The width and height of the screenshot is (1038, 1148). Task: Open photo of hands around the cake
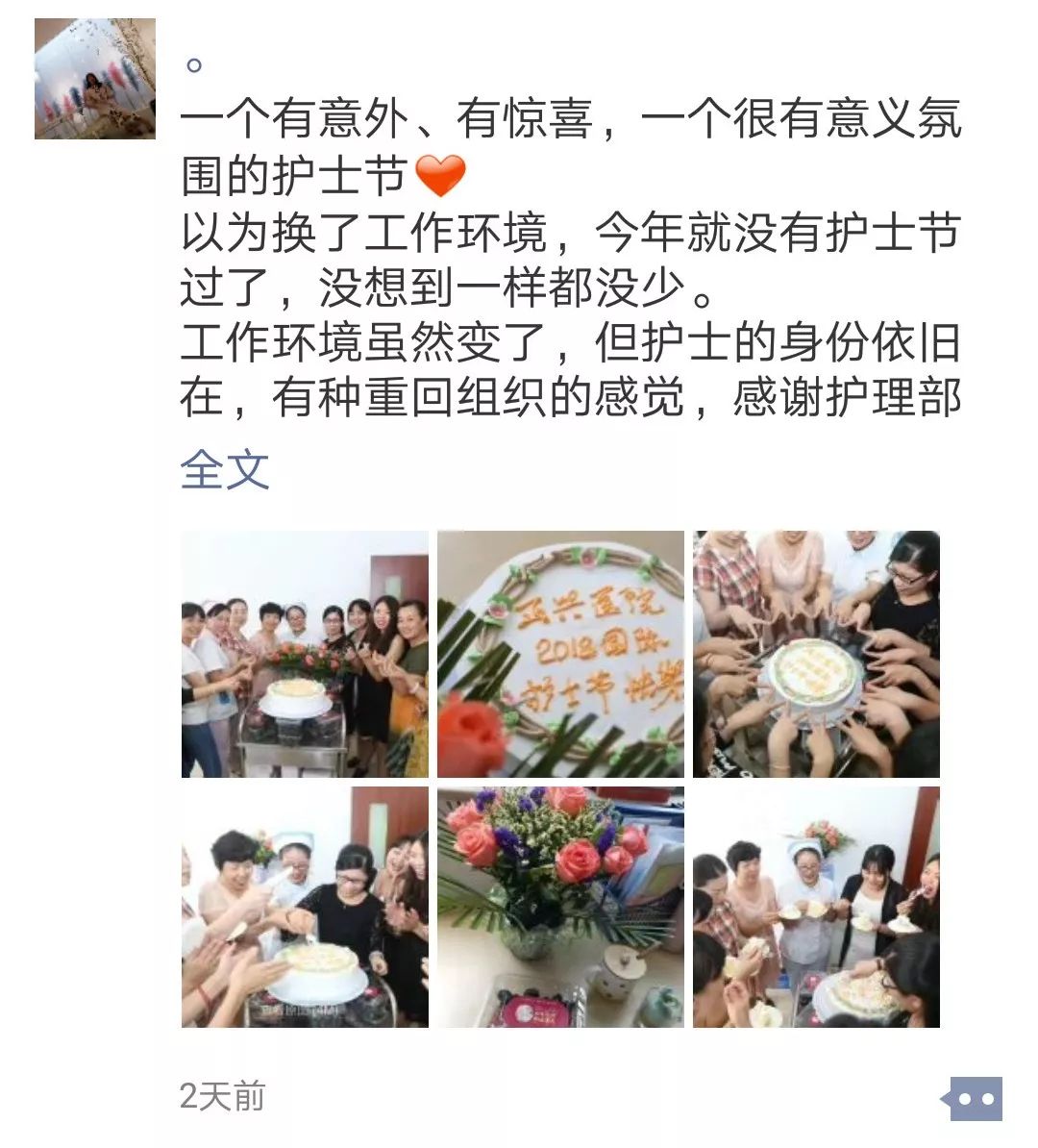coord(816,654)
